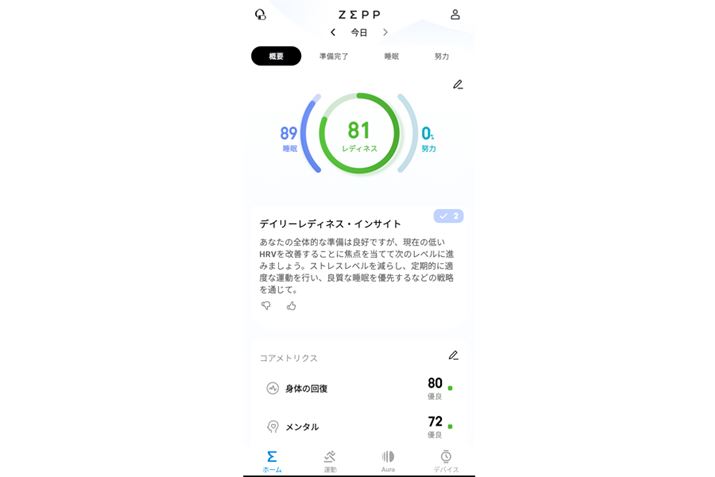Switch to the 運動 bottom tab
Screen dimensions: 715x477
click(x=330, y=460)
